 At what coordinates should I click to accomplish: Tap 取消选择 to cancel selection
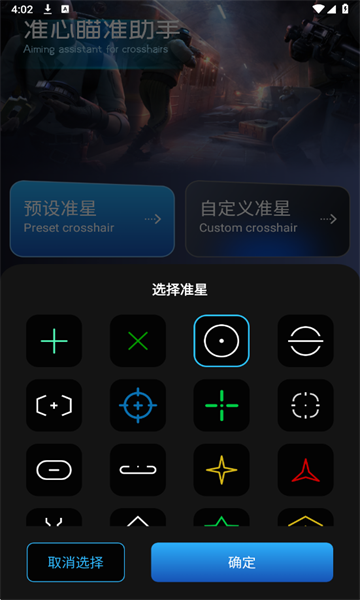[76, 562]
